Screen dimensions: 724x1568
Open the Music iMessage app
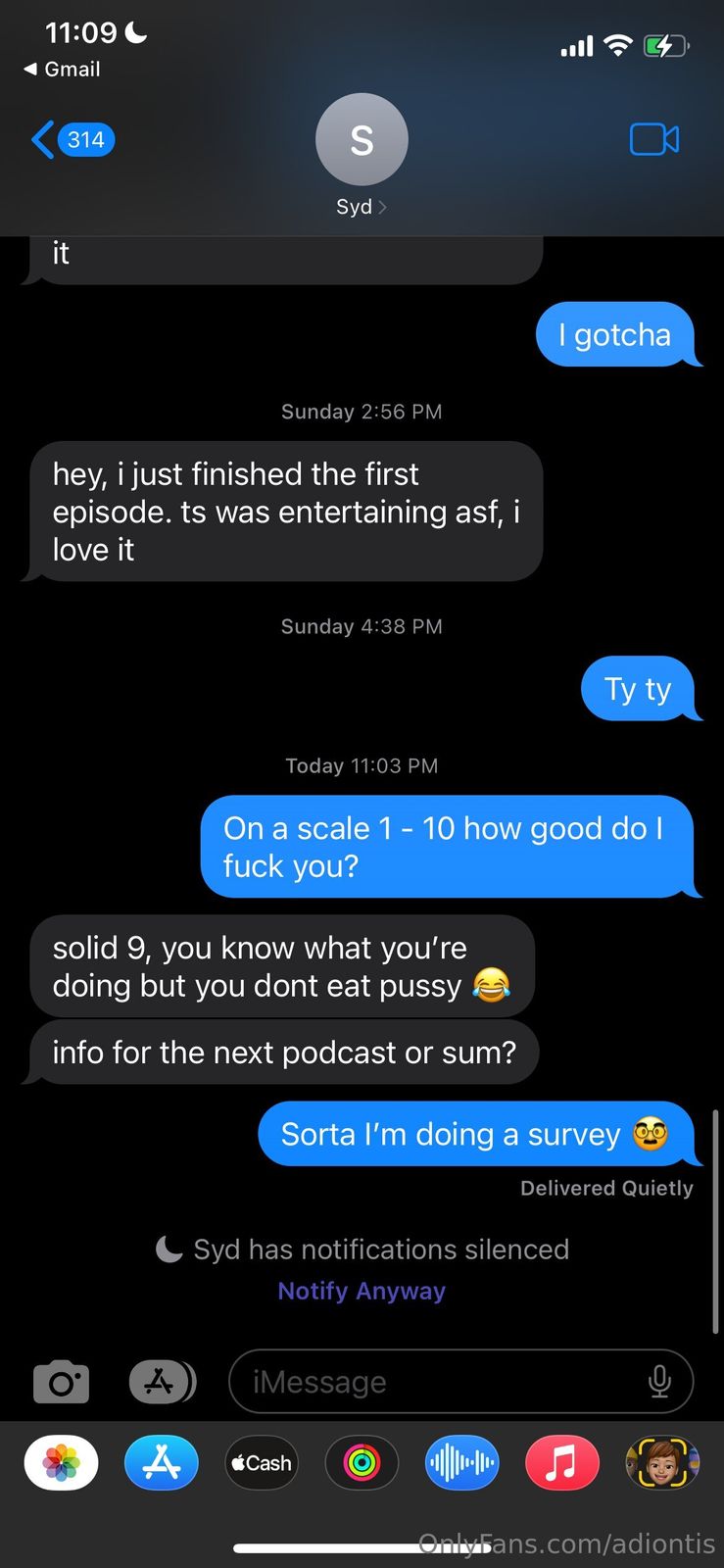[561, 1463]
